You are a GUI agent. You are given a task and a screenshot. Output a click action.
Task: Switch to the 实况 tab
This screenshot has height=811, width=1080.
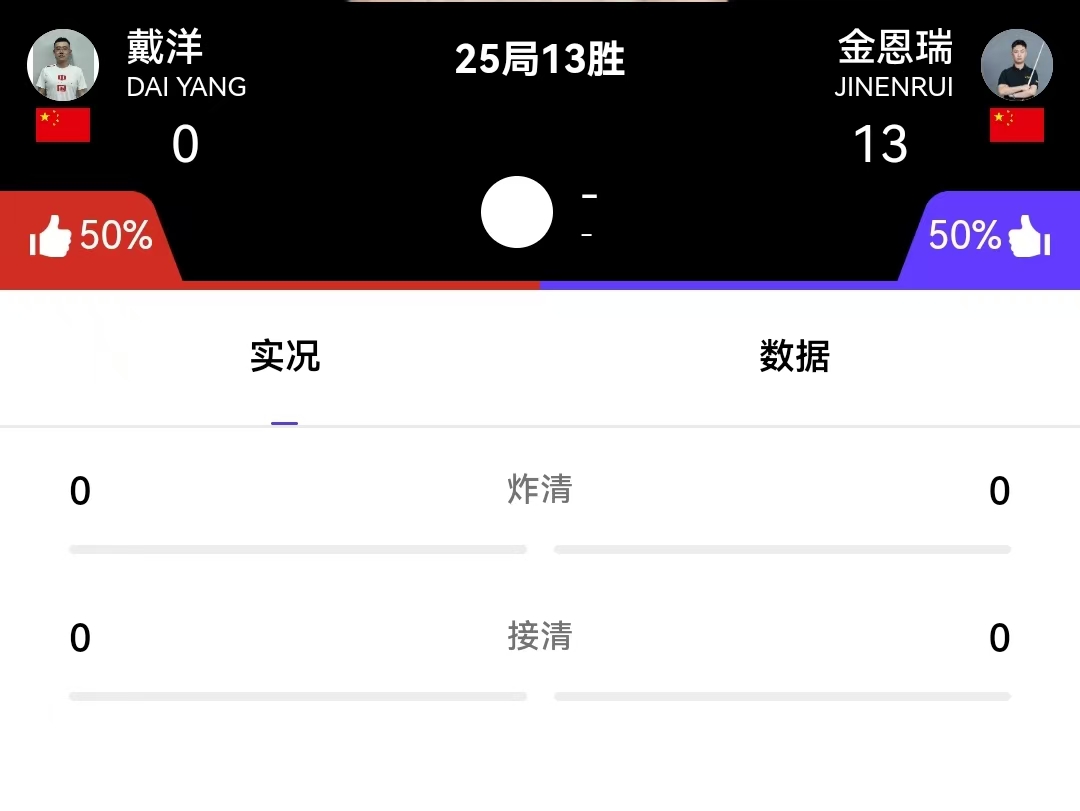(x=285, y=357)
